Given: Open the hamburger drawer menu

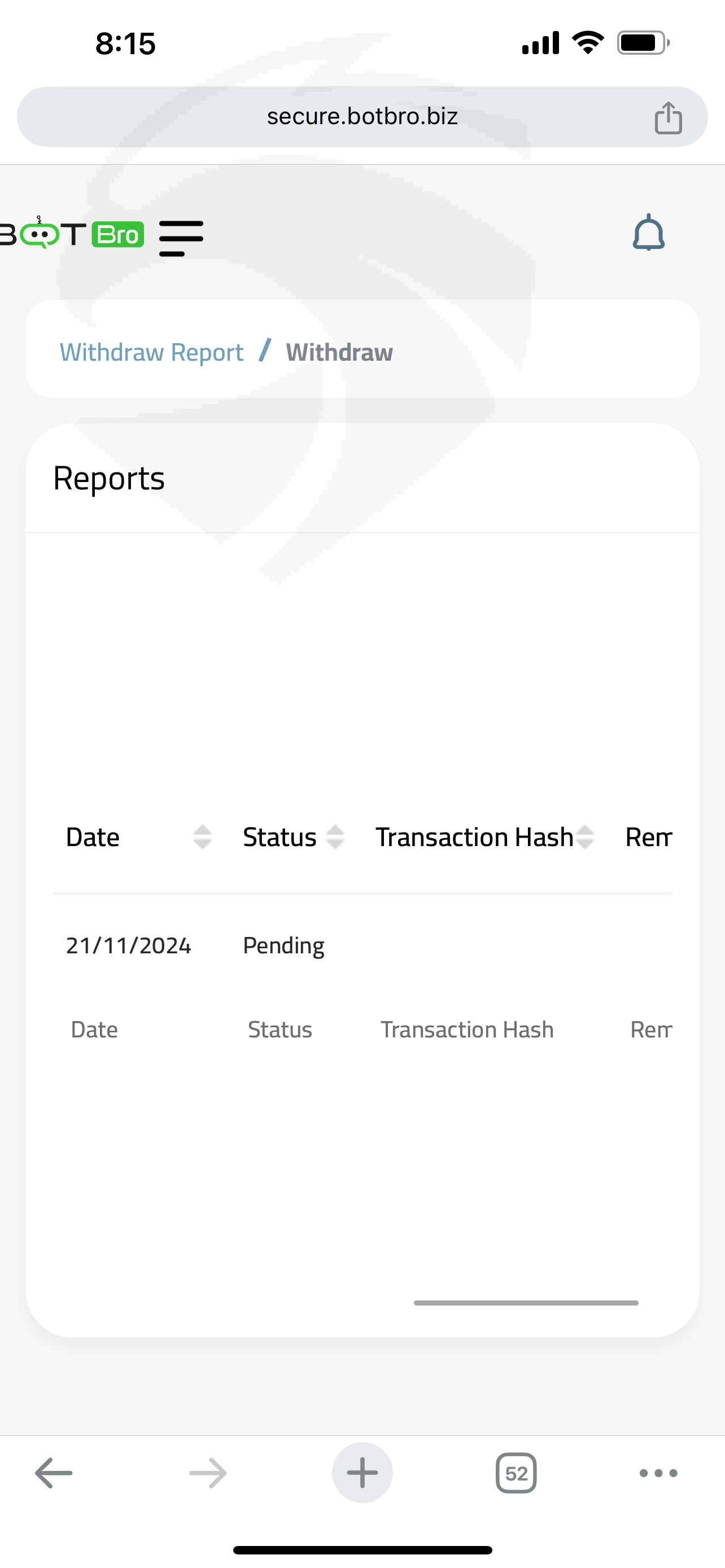Looking at the screenshot, I should [181, 238].
